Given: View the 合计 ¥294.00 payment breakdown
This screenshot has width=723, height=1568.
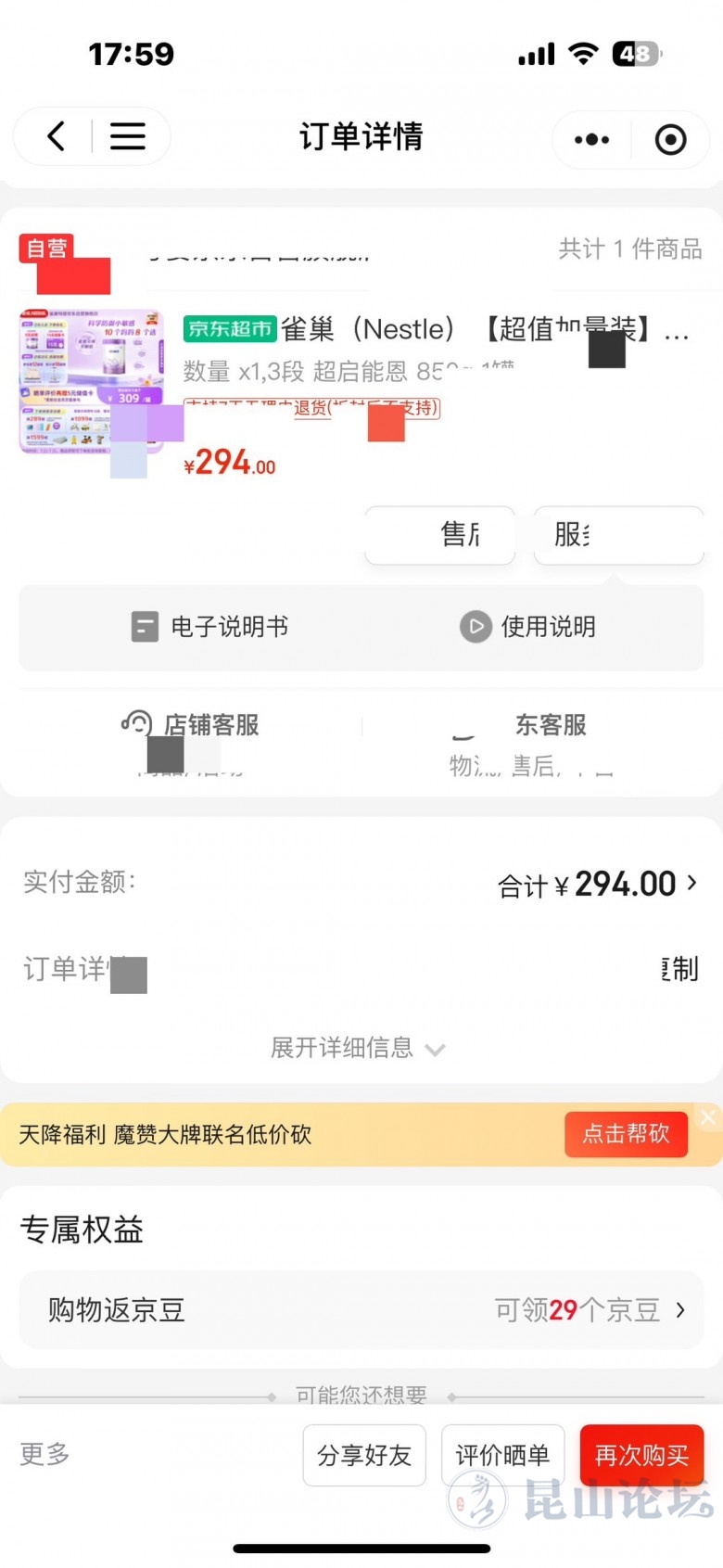Looking at the screenshot, I should point(597,885).
